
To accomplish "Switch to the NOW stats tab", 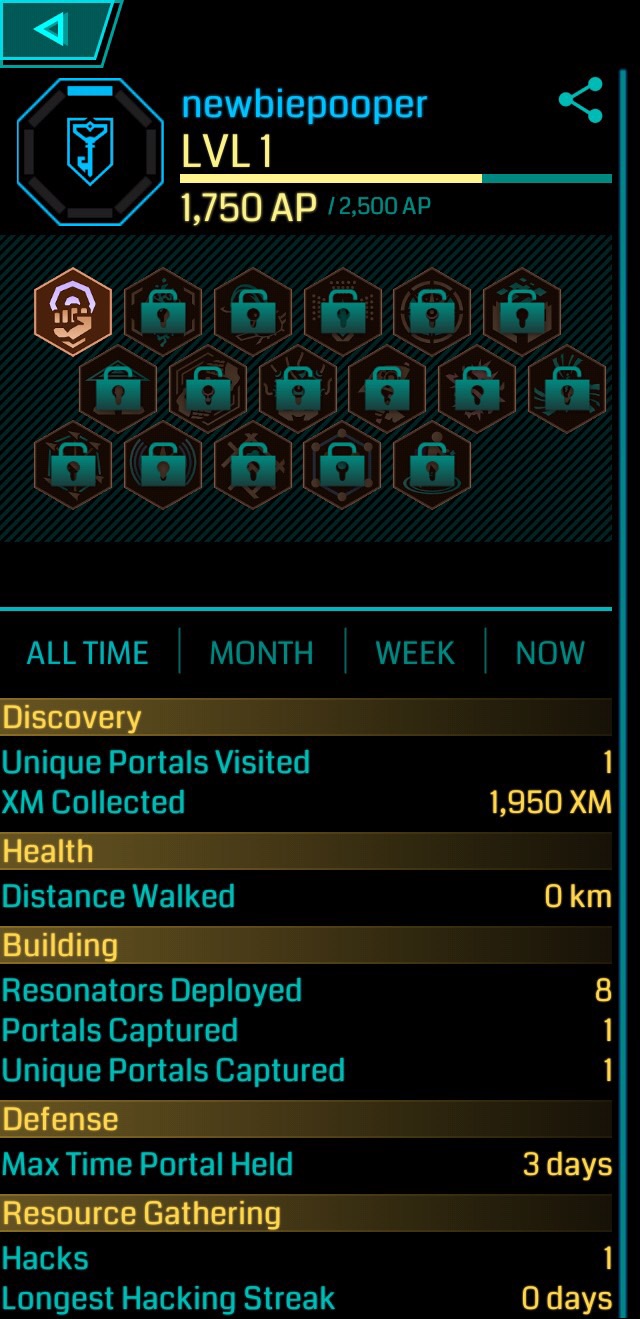I will coord(549,653).
